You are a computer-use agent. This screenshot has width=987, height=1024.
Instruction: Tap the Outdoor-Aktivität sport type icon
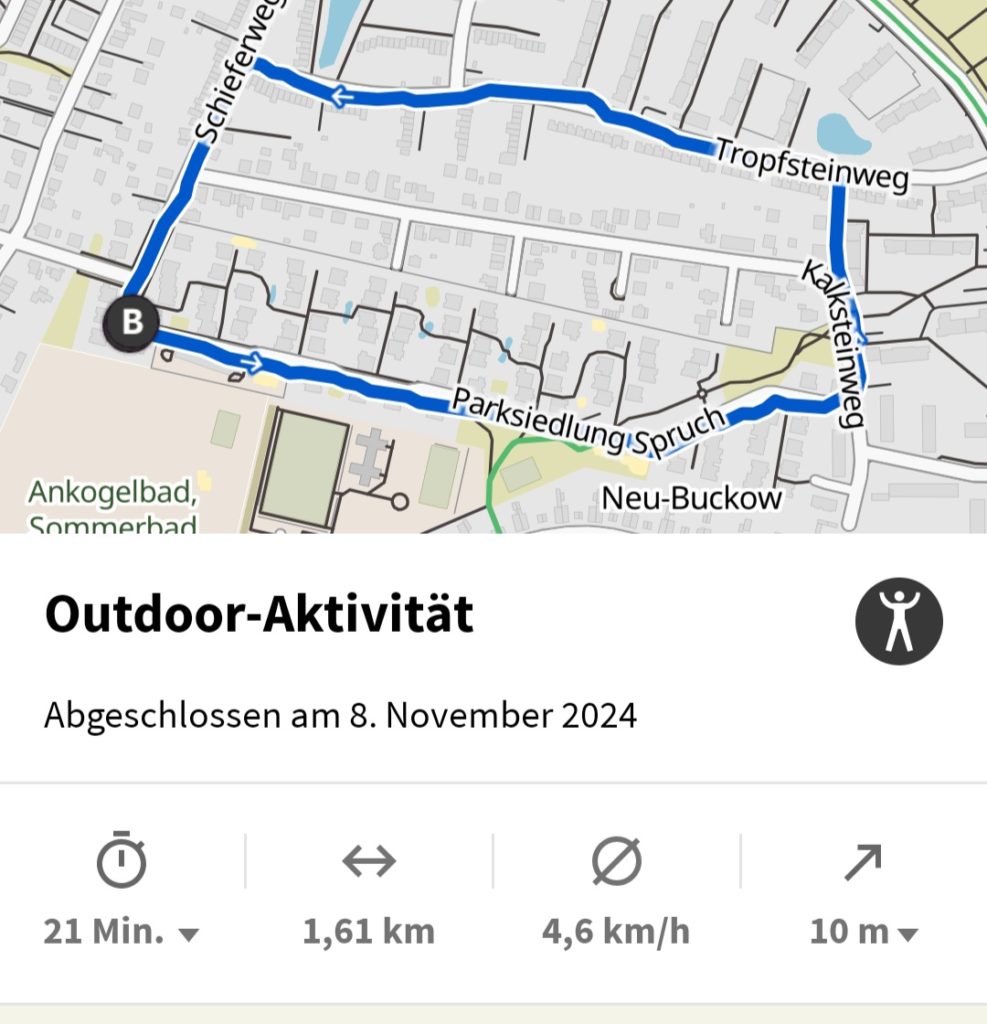coord(899,621)
